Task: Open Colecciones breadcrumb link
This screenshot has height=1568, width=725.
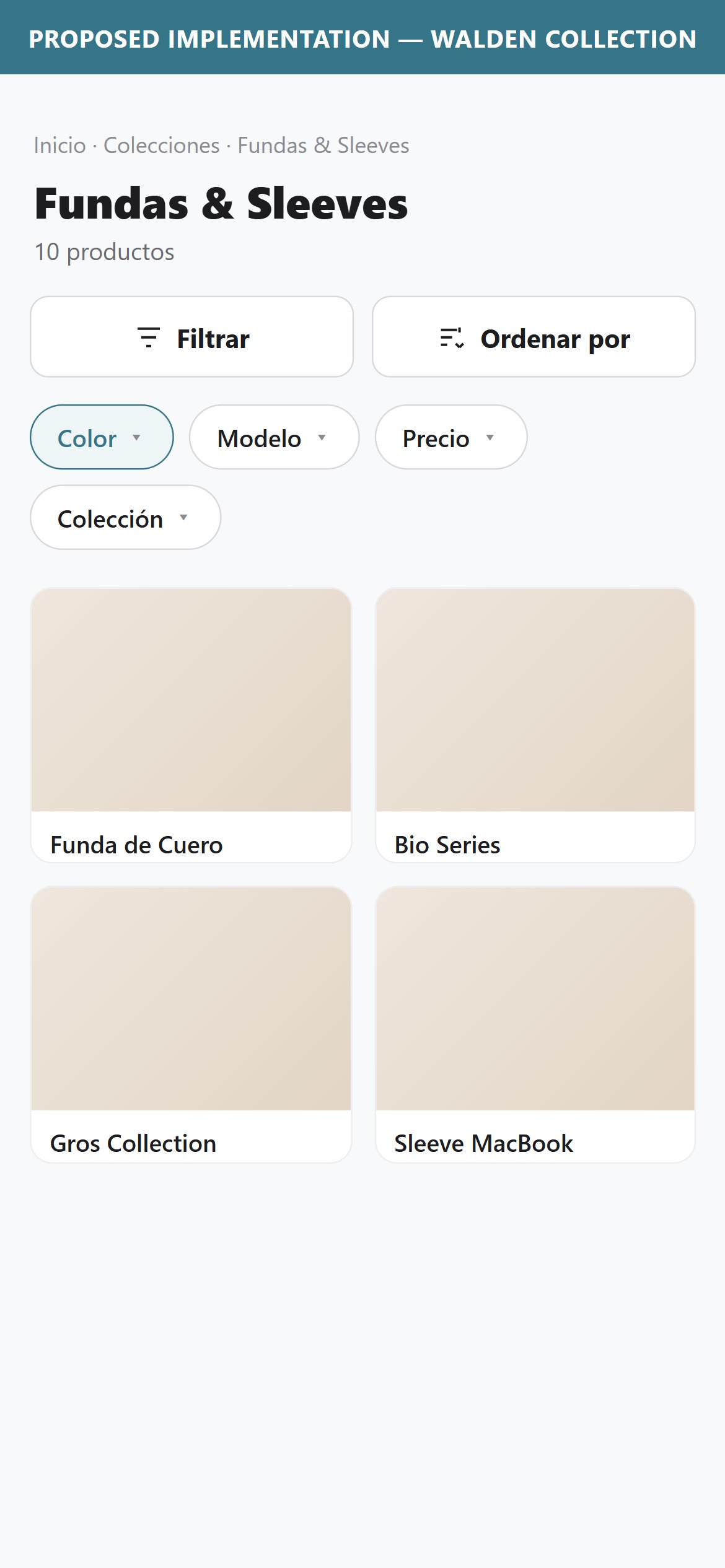Action: tap(162, 146)
